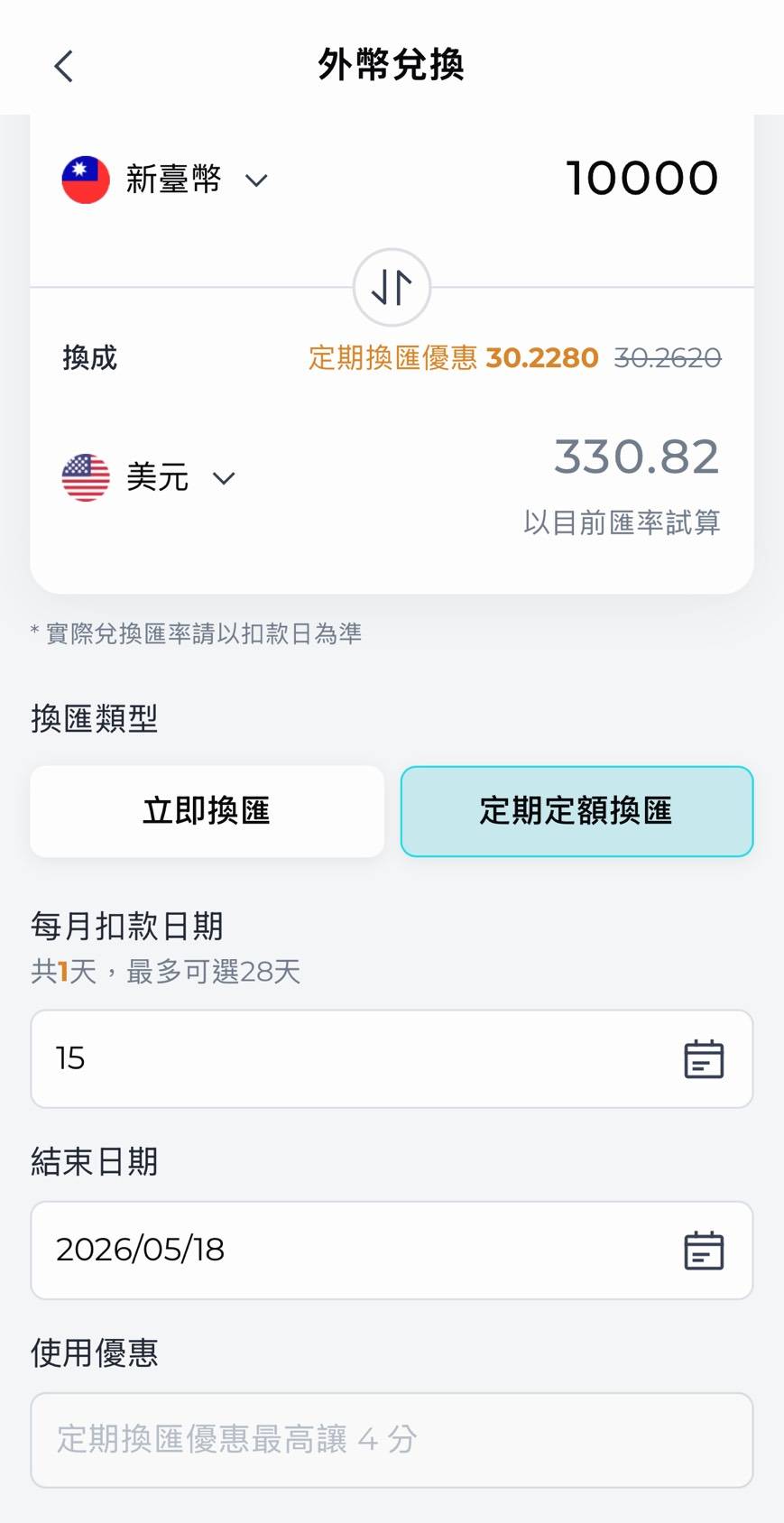Screen dimensions: 784x1523
Task: Edit the 10000 amount field
Action: (x=641, y=178)
